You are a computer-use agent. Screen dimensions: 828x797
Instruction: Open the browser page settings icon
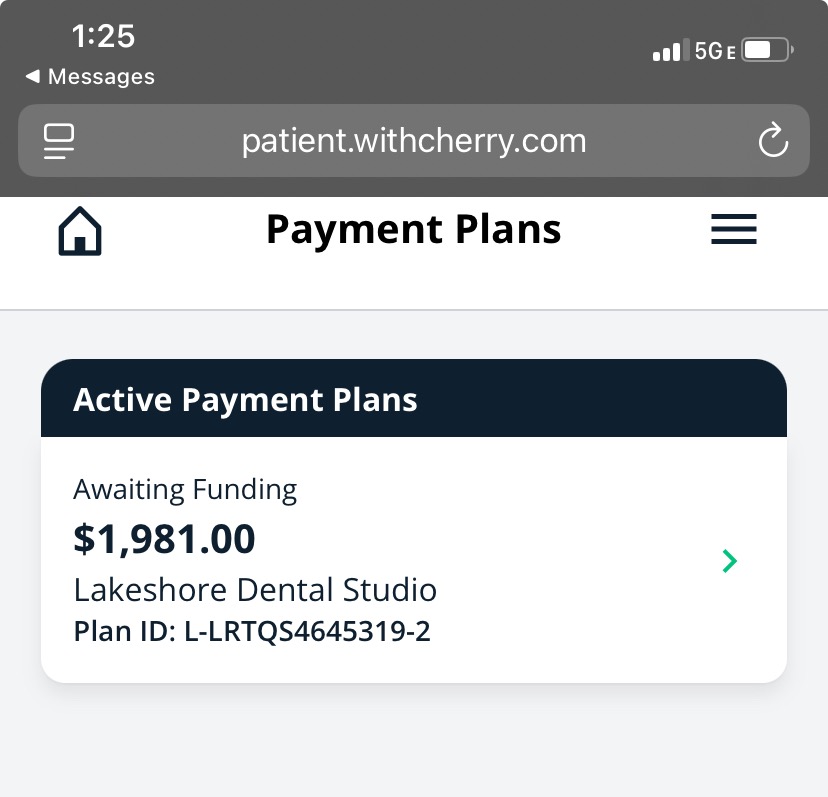coord(60,141)
